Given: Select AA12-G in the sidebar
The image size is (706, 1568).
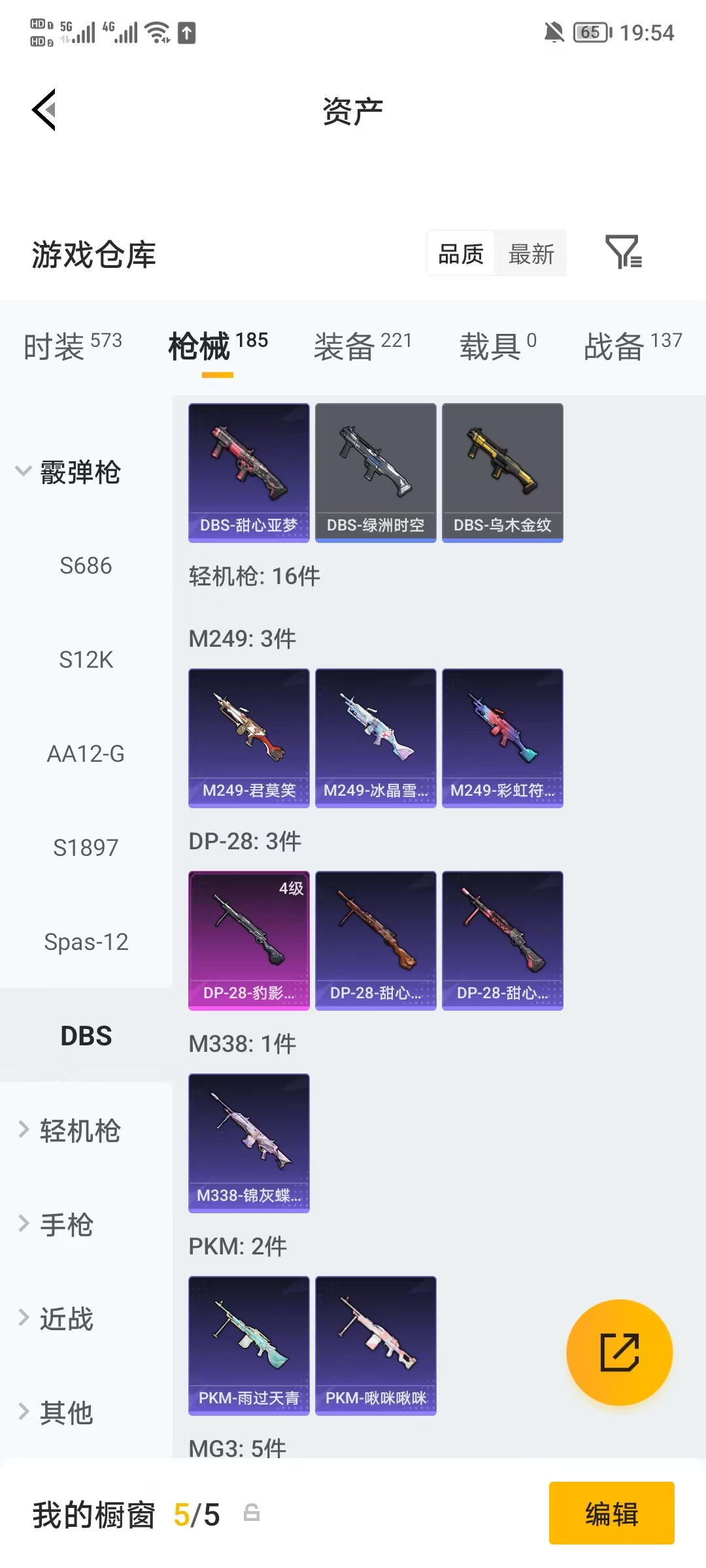Looking at the screenshot, I should point(86,754).
